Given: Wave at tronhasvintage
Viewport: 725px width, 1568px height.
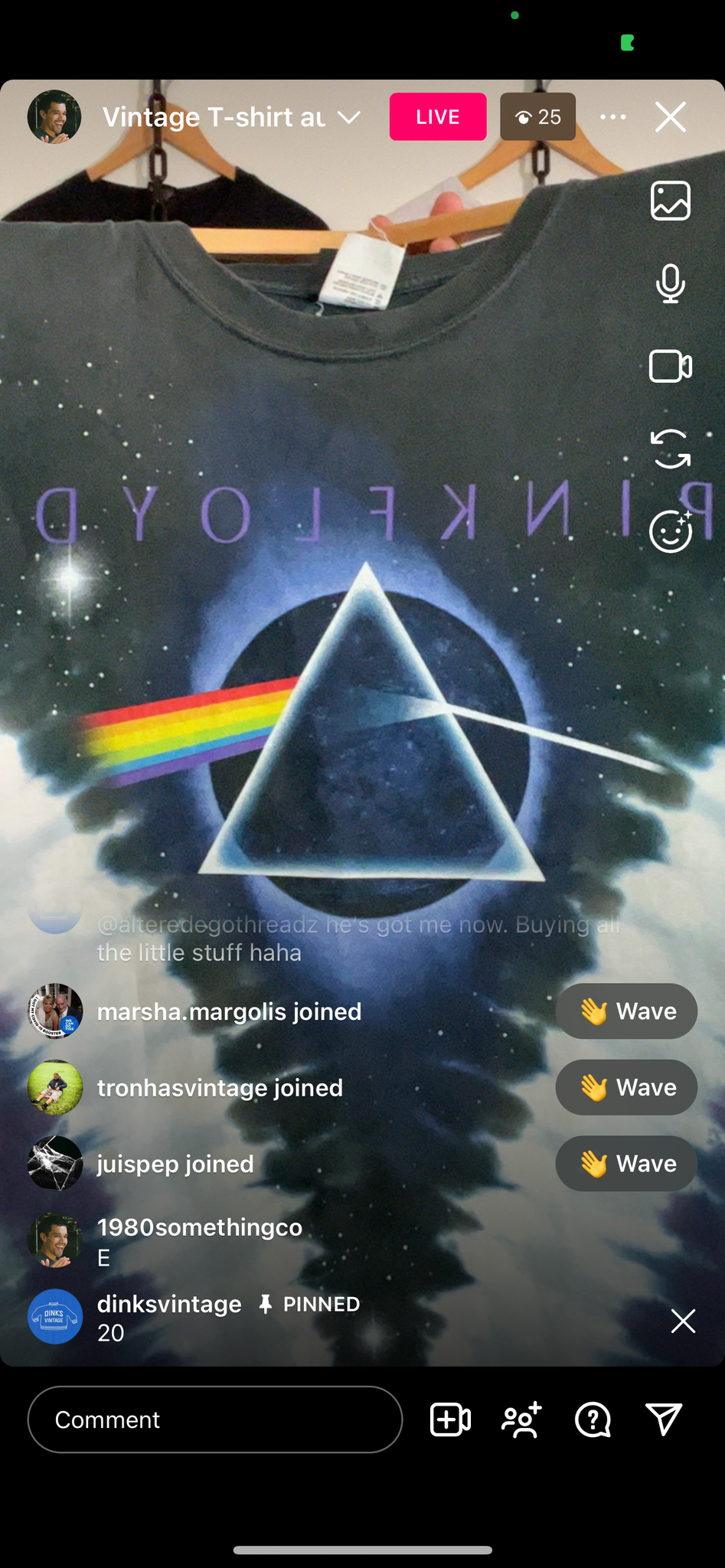Looking at the screenshot, I should click(x=626, y=1087).
